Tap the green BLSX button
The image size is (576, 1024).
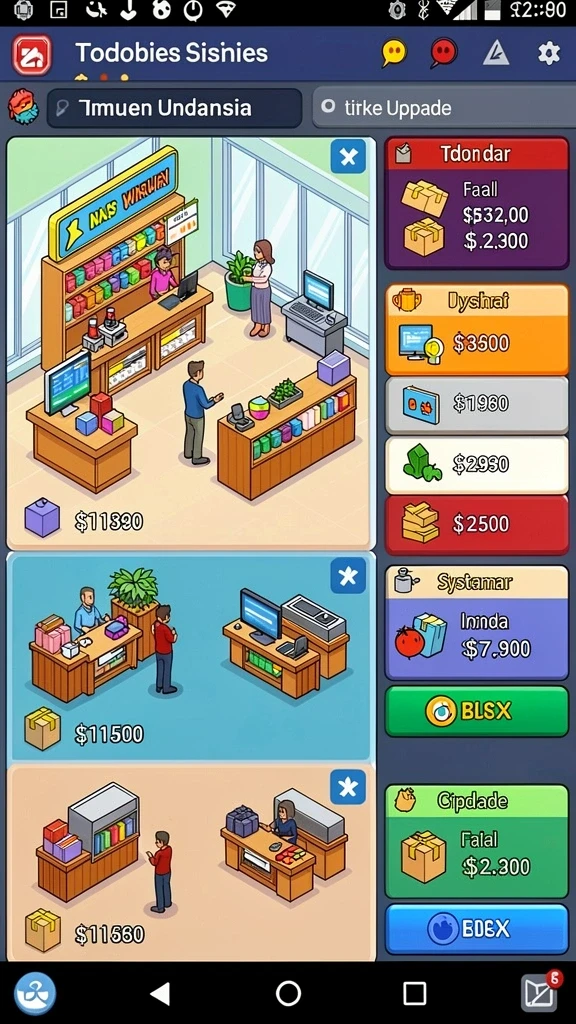click(477, 711)
